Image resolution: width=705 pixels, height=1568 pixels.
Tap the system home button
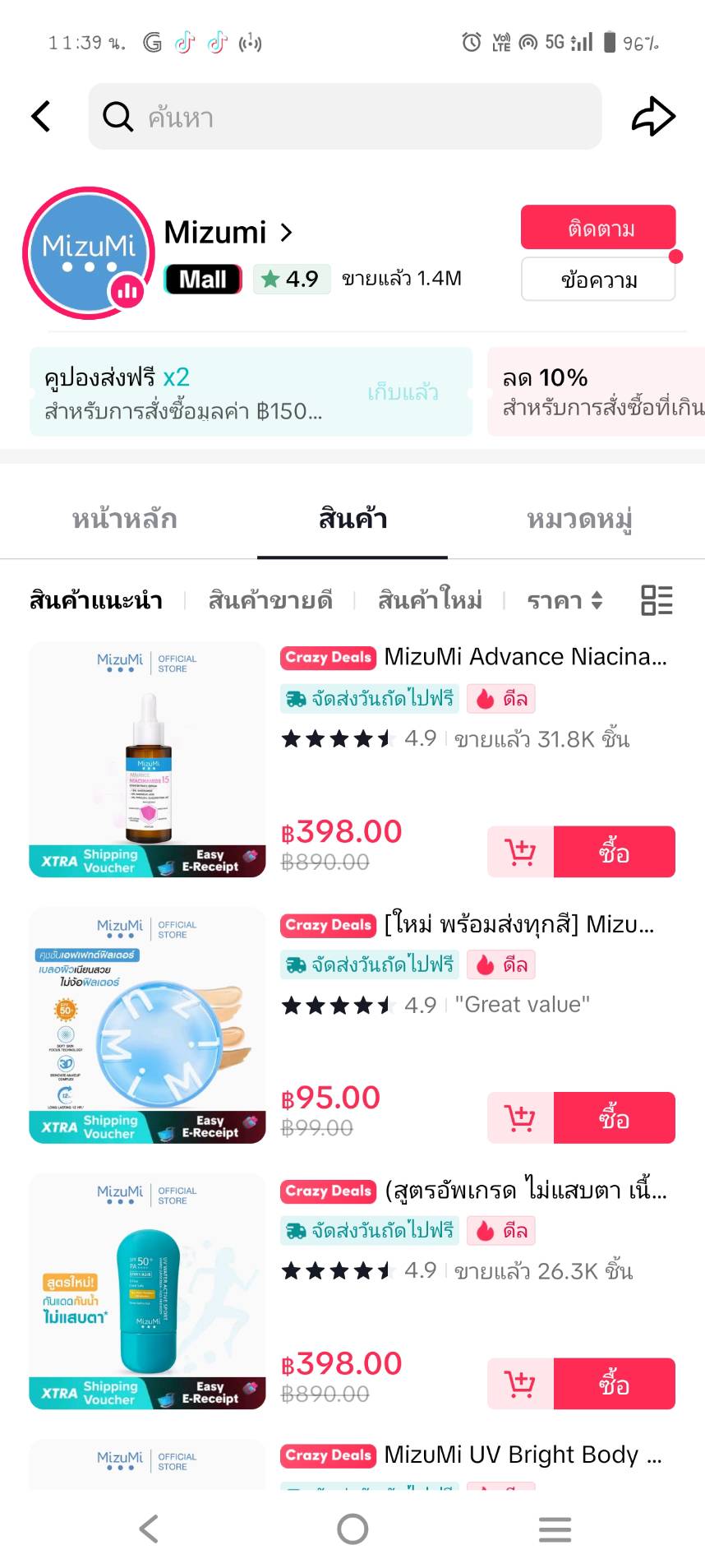(352, 1529)
